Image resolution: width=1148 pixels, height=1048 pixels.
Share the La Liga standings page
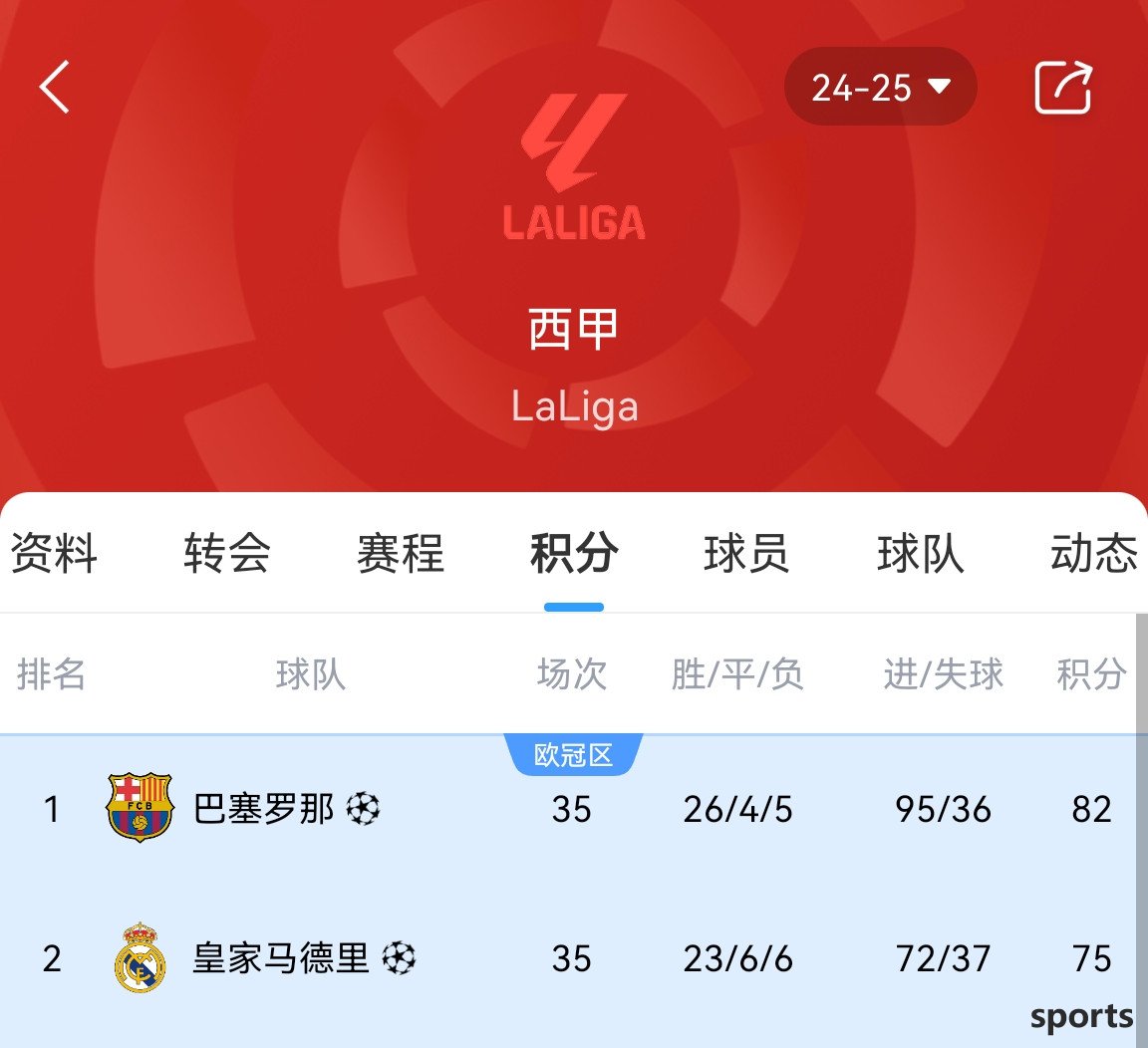(x=1063, y=88)
